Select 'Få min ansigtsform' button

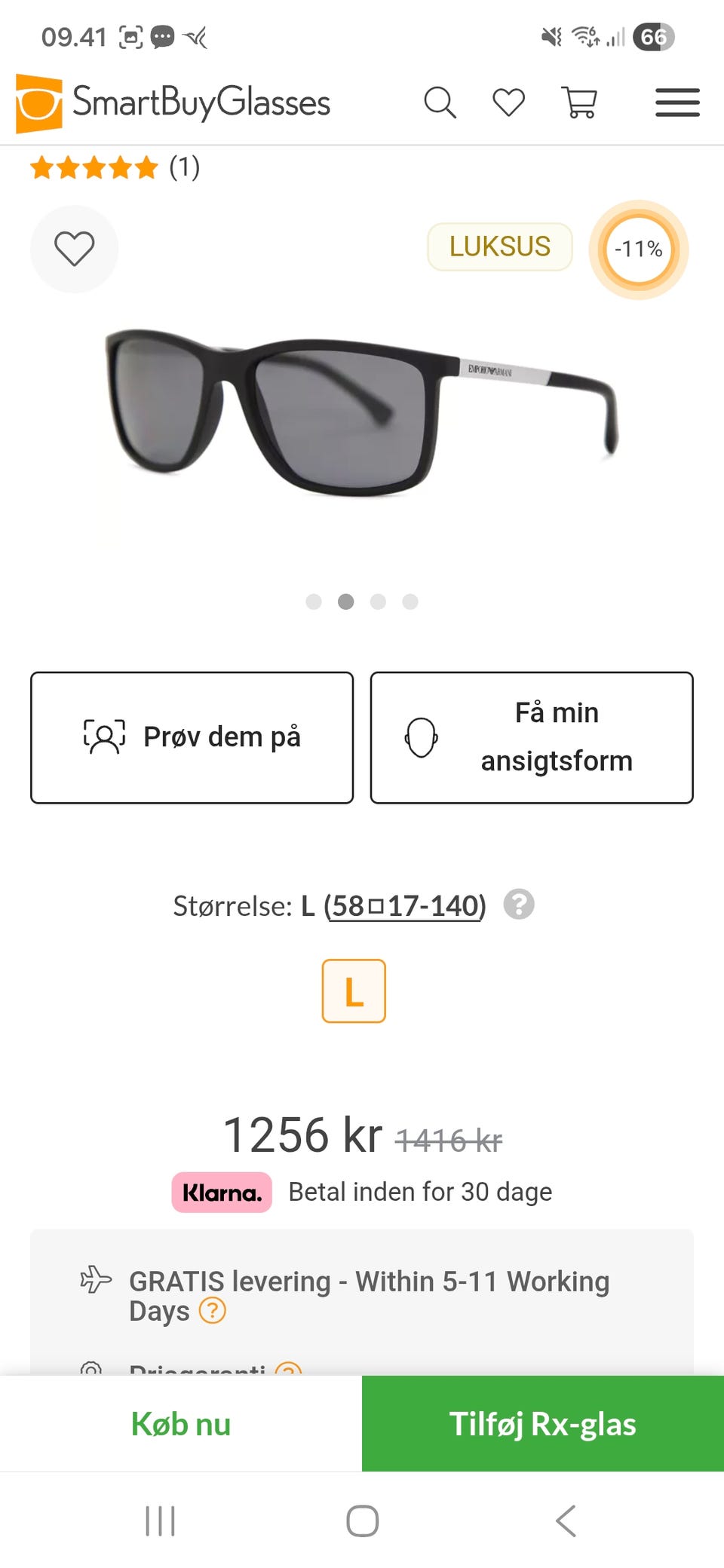[531, 737]
